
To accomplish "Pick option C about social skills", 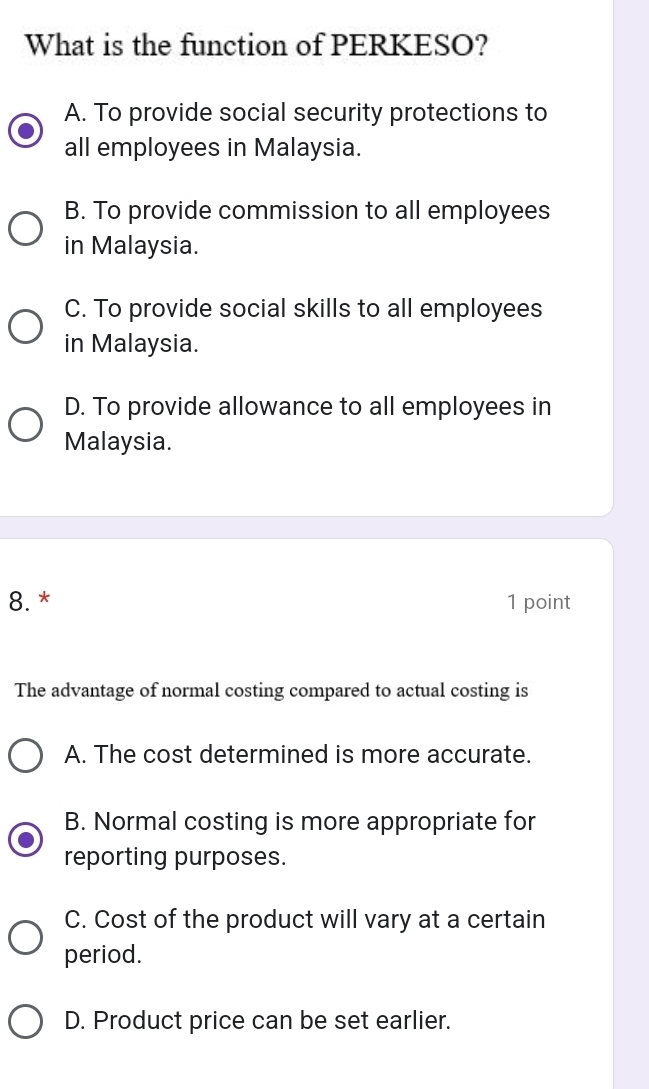I will point(26,326).
